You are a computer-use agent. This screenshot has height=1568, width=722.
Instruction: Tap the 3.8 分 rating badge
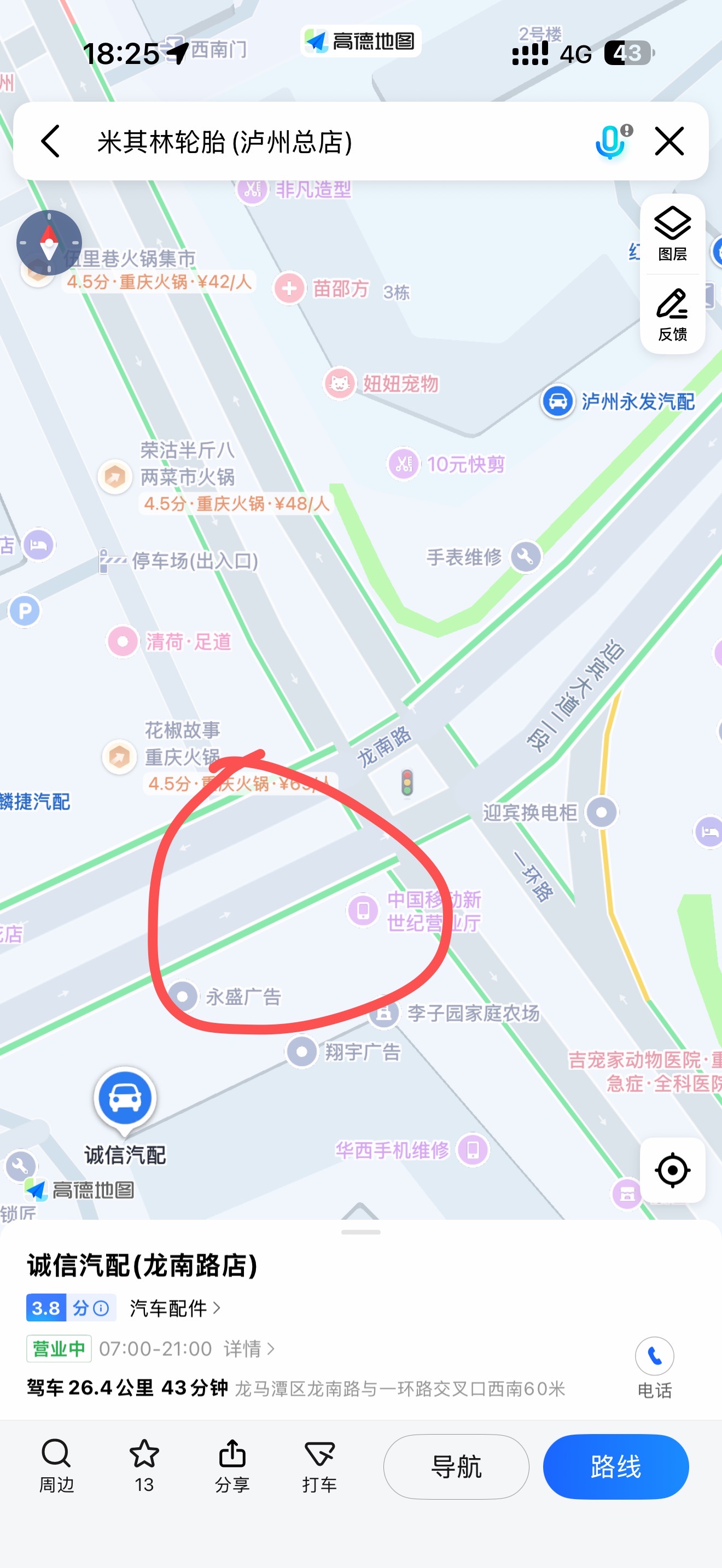70,1307
